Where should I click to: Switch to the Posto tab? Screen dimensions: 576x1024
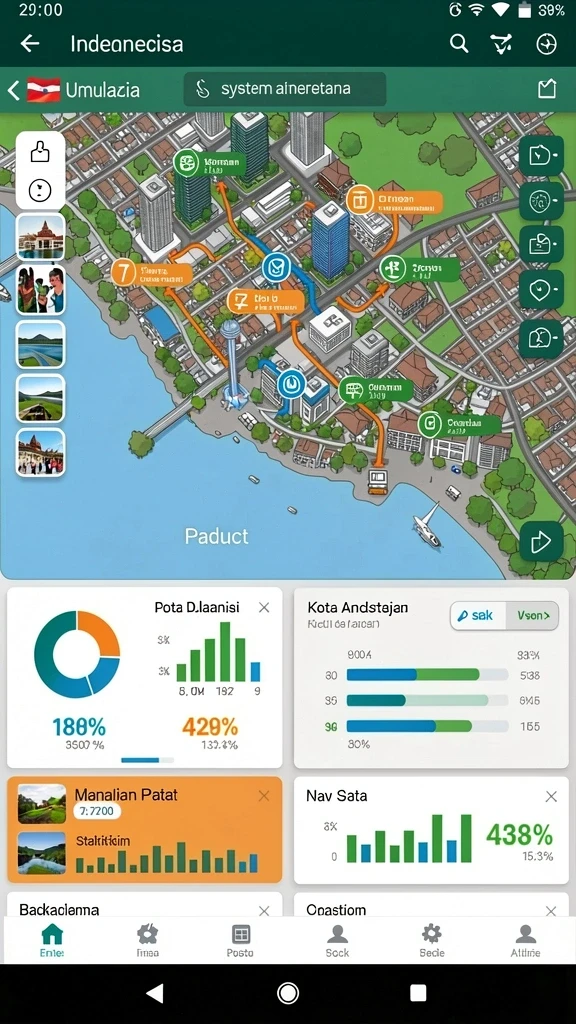(240, 940)
